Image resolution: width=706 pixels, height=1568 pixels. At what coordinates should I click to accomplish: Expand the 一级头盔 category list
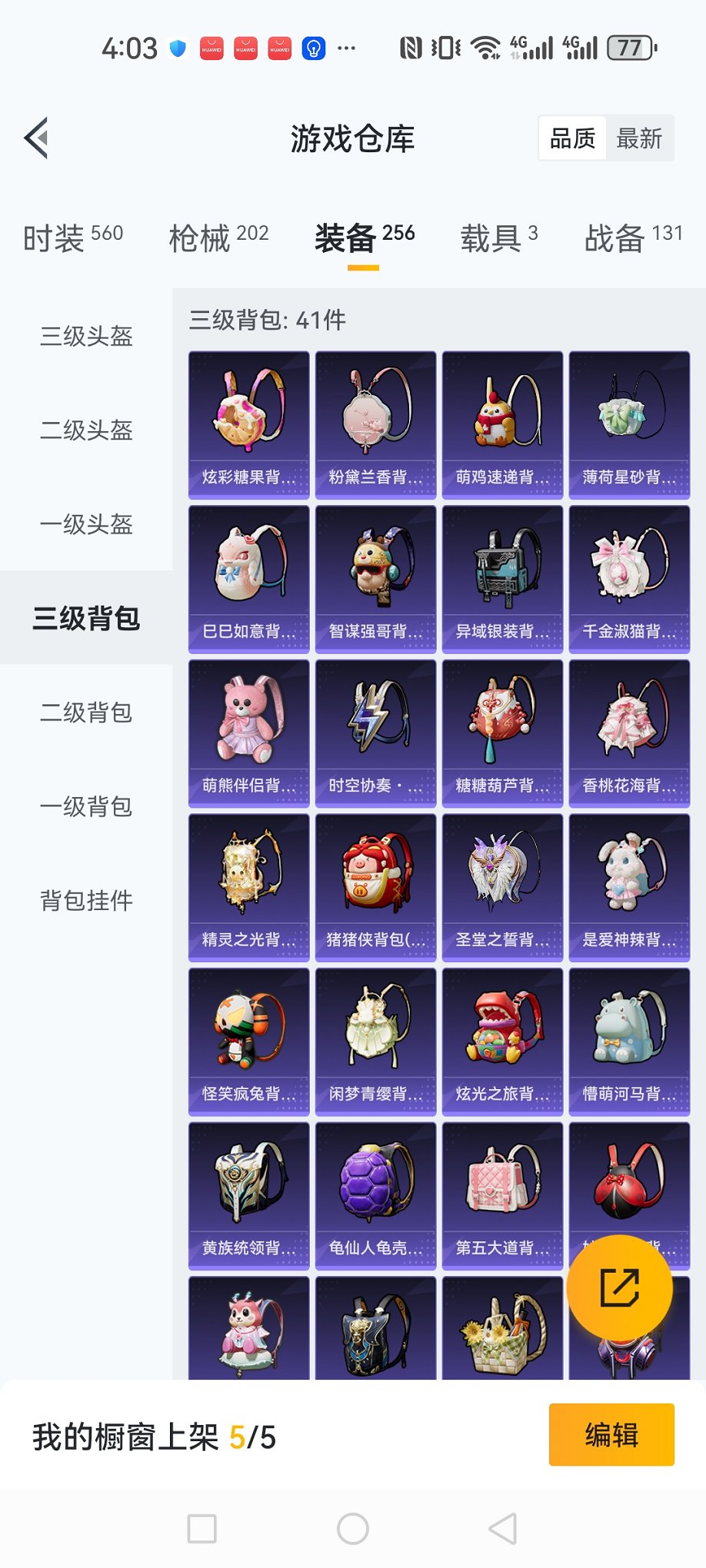pyautogui.click(x=85, y=524)
